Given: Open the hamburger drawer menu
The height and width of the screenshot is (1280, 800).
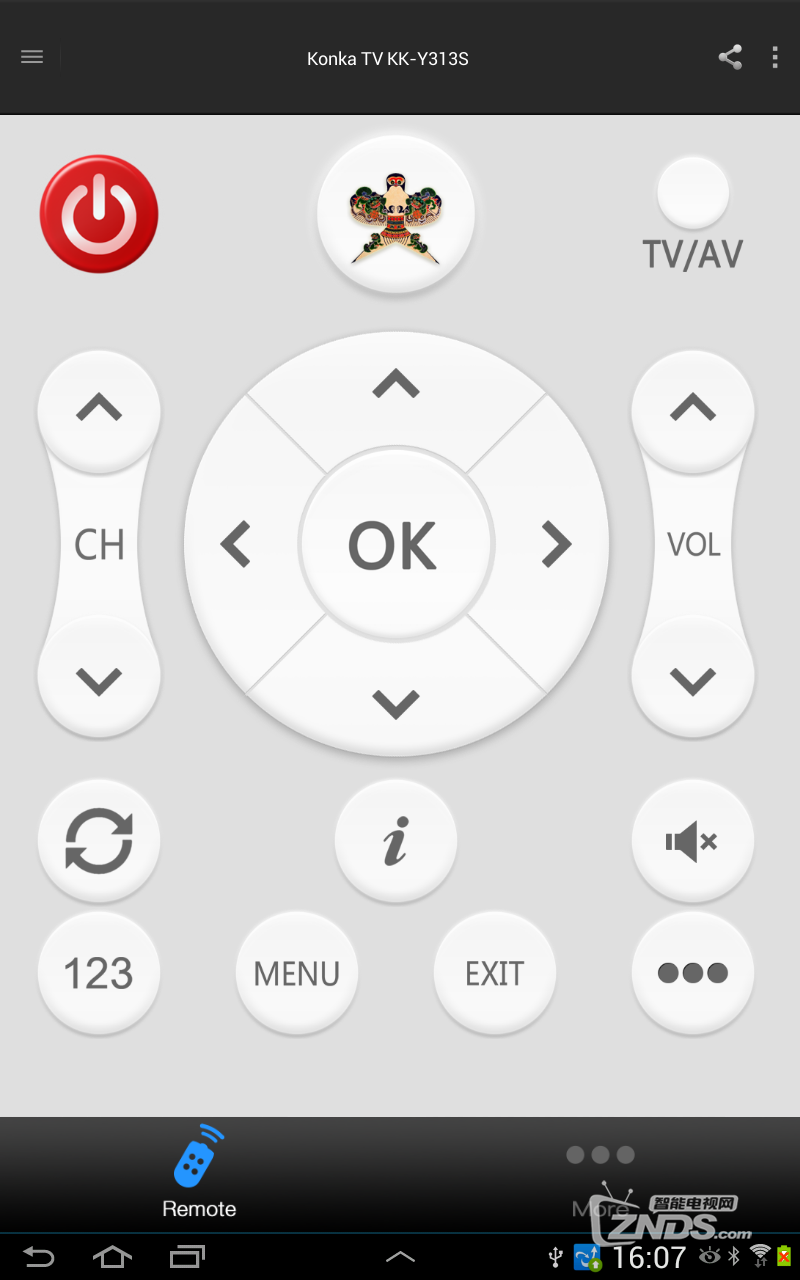Looking at the screenshot, I should point(32,57).
